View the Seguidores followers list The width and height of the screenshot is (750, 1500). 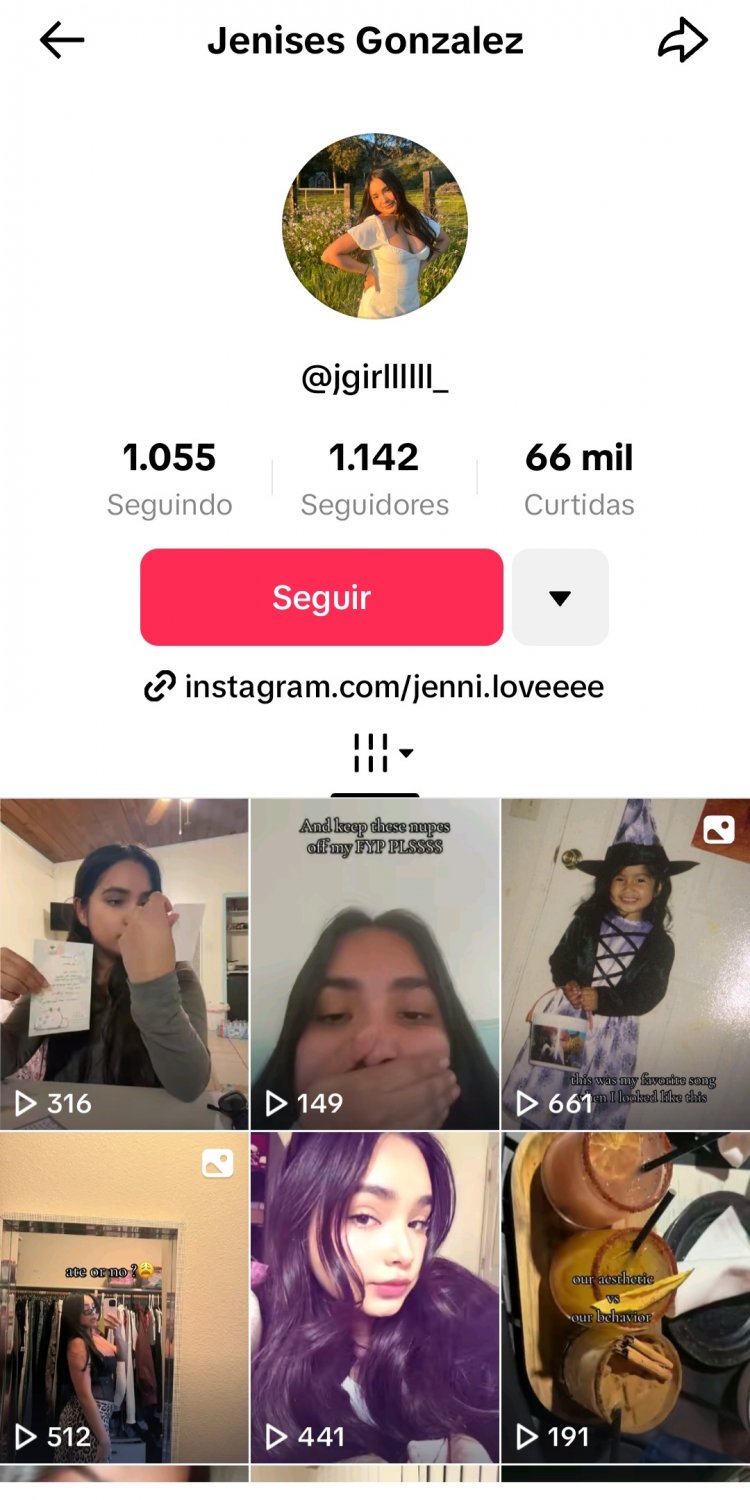click(375, 478)
